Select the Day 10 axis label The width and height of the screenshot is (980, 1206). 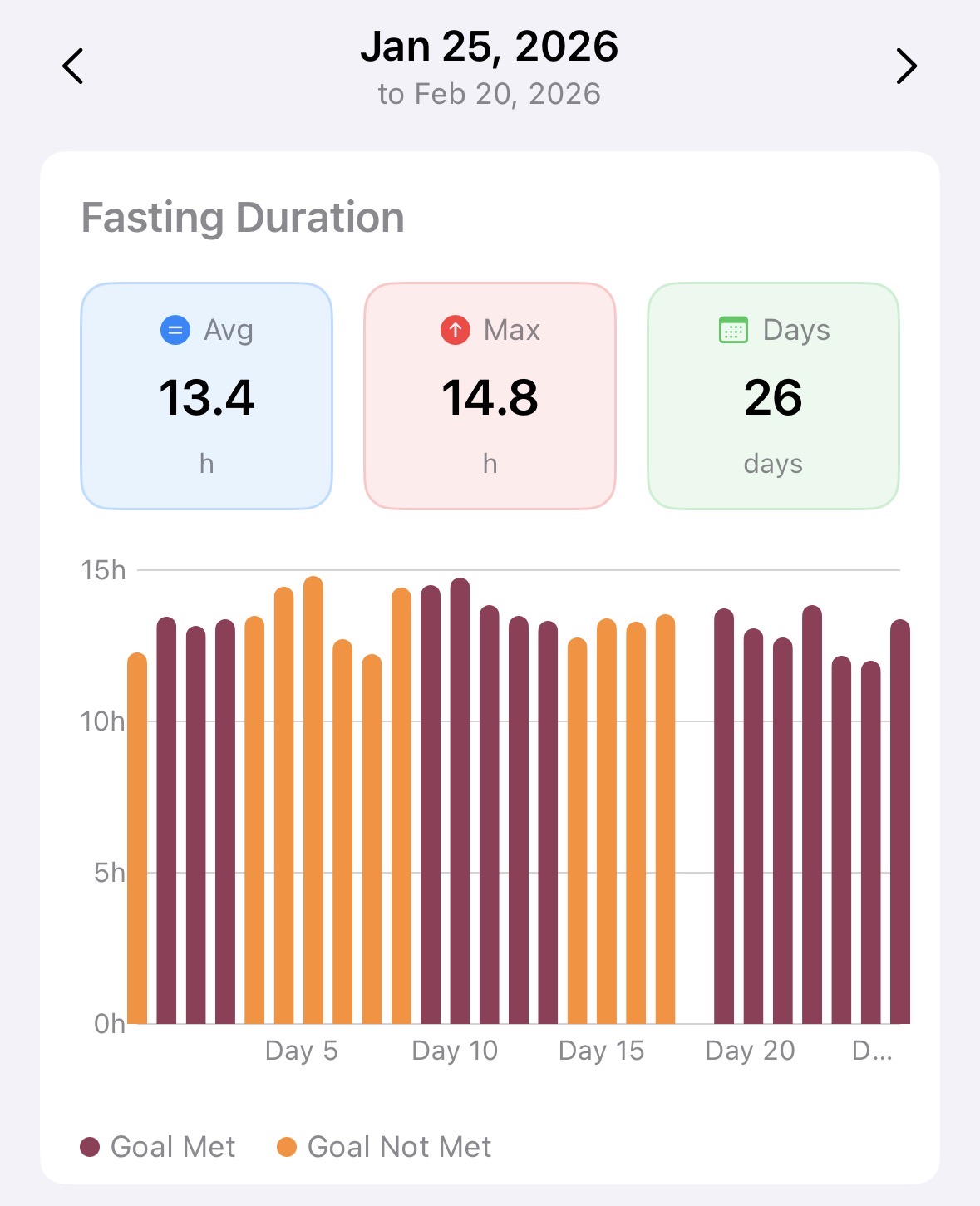(x=453, y=1051)
